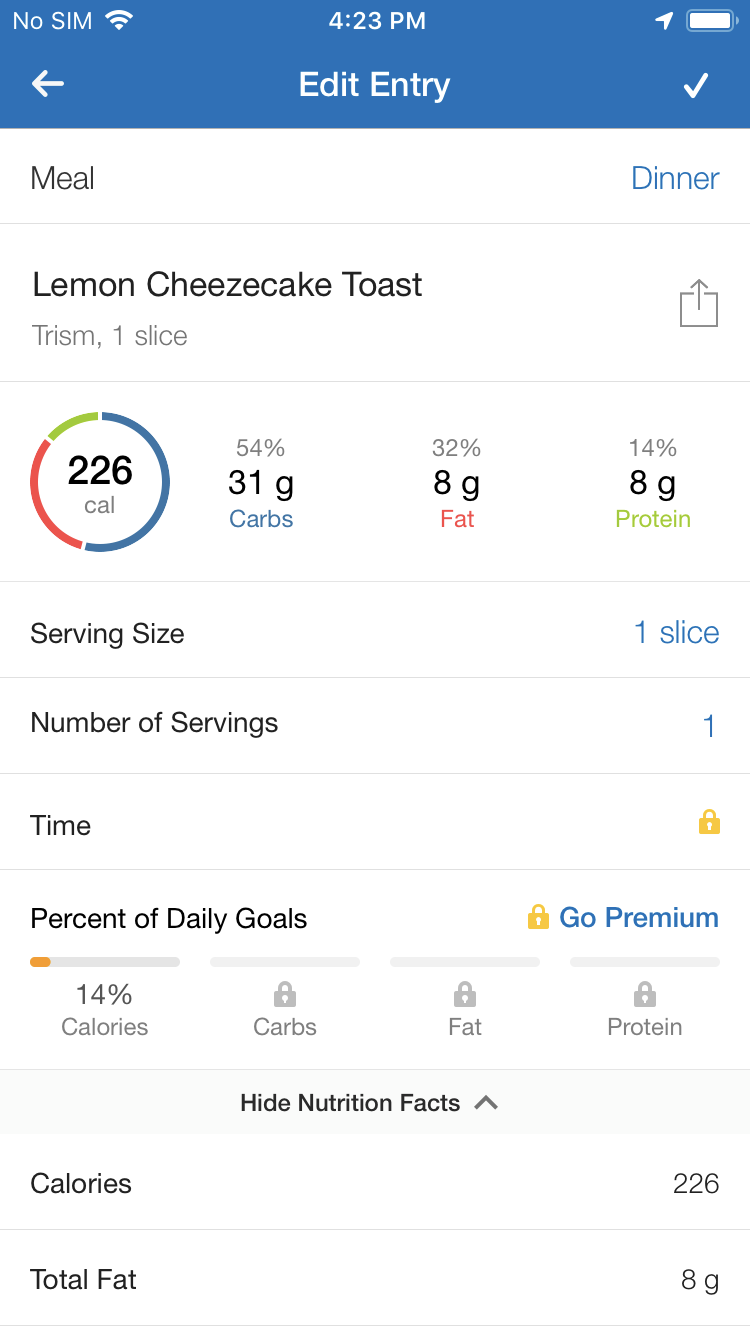Image resolution: width=750 pixels, height=1334 pixels.
Task: Save the entry with the checkmark
Action: pos(696,86)
